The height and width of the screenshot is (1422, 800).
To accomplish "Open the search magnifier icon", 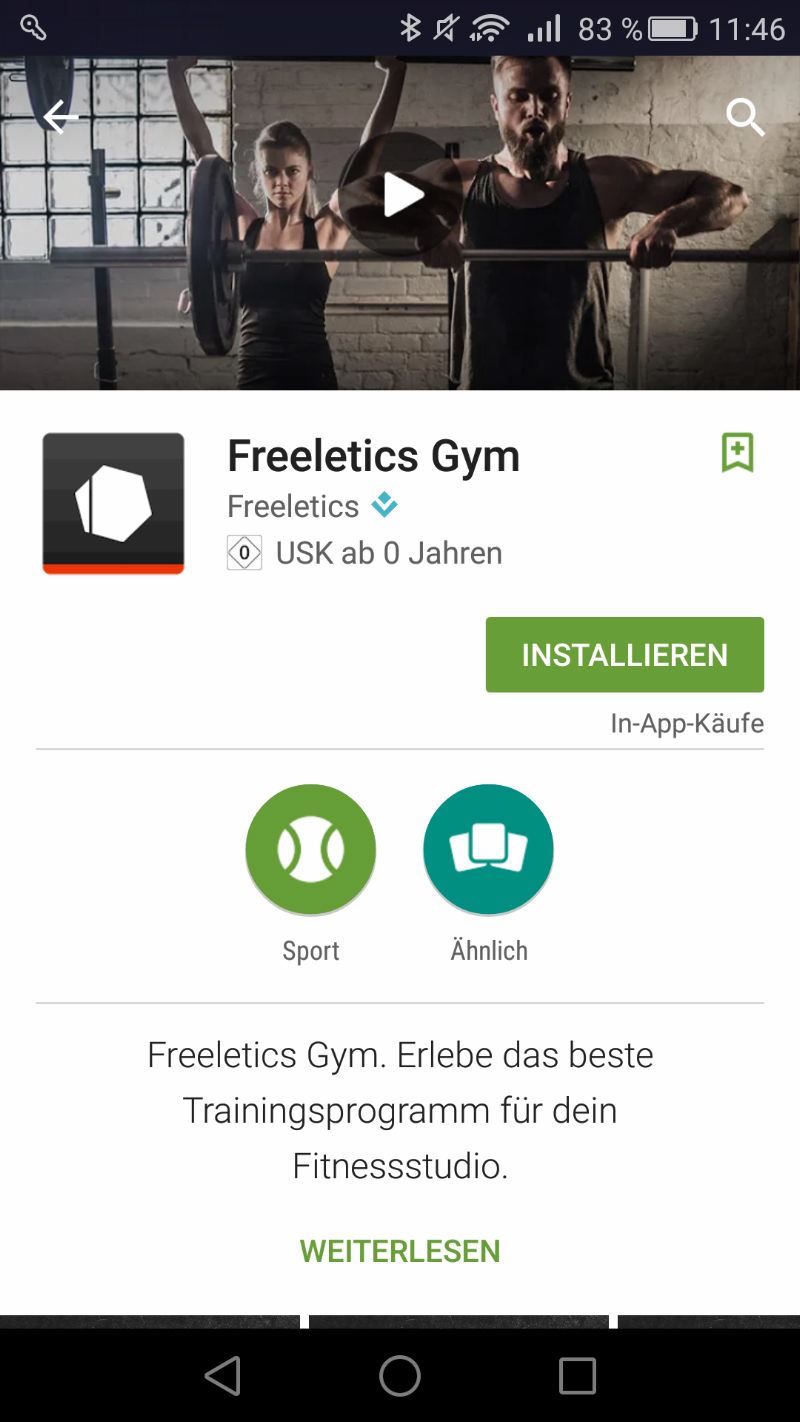I will click(x=745, y=118).
